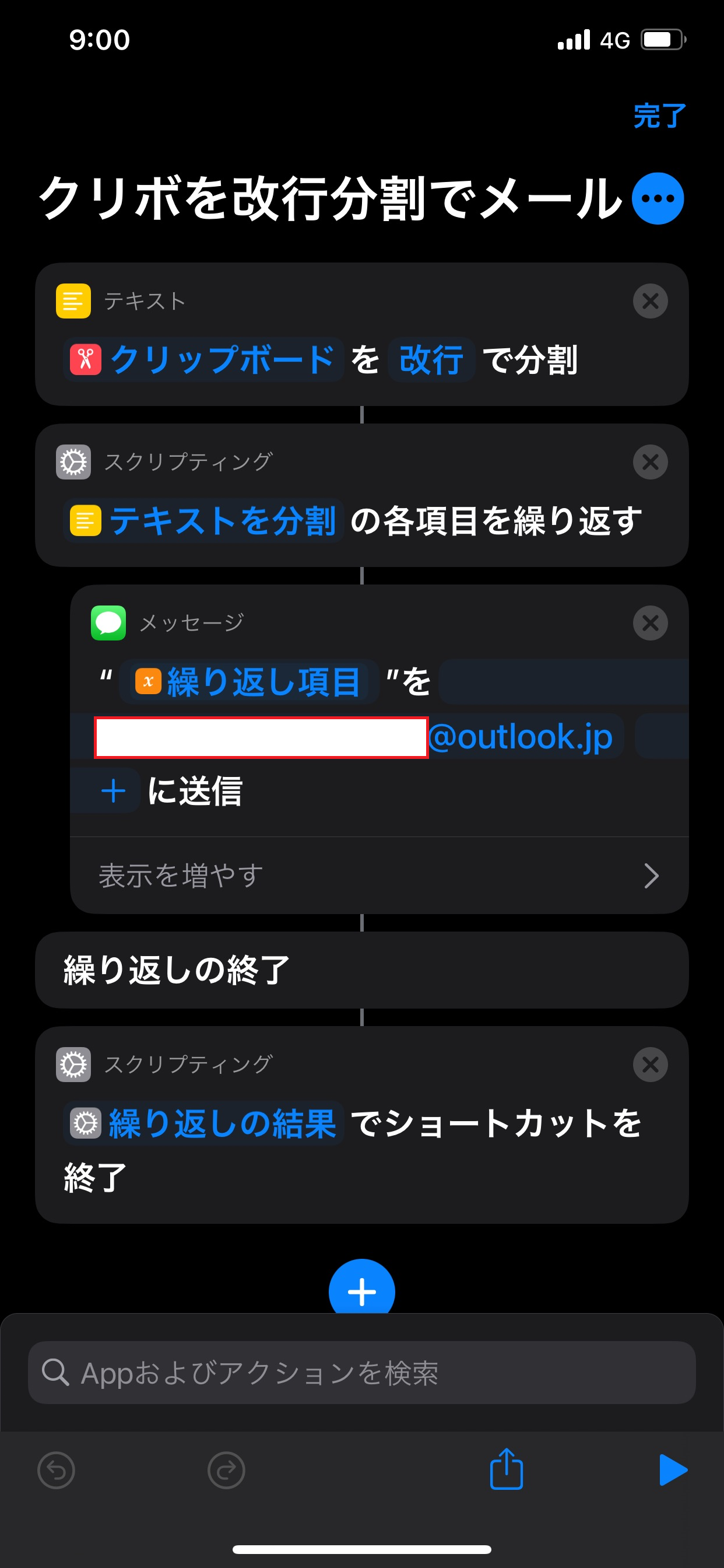Select the テキストを分割 variable token
The width and height of the screenshot is (724, 1568).
coord(204,520)
